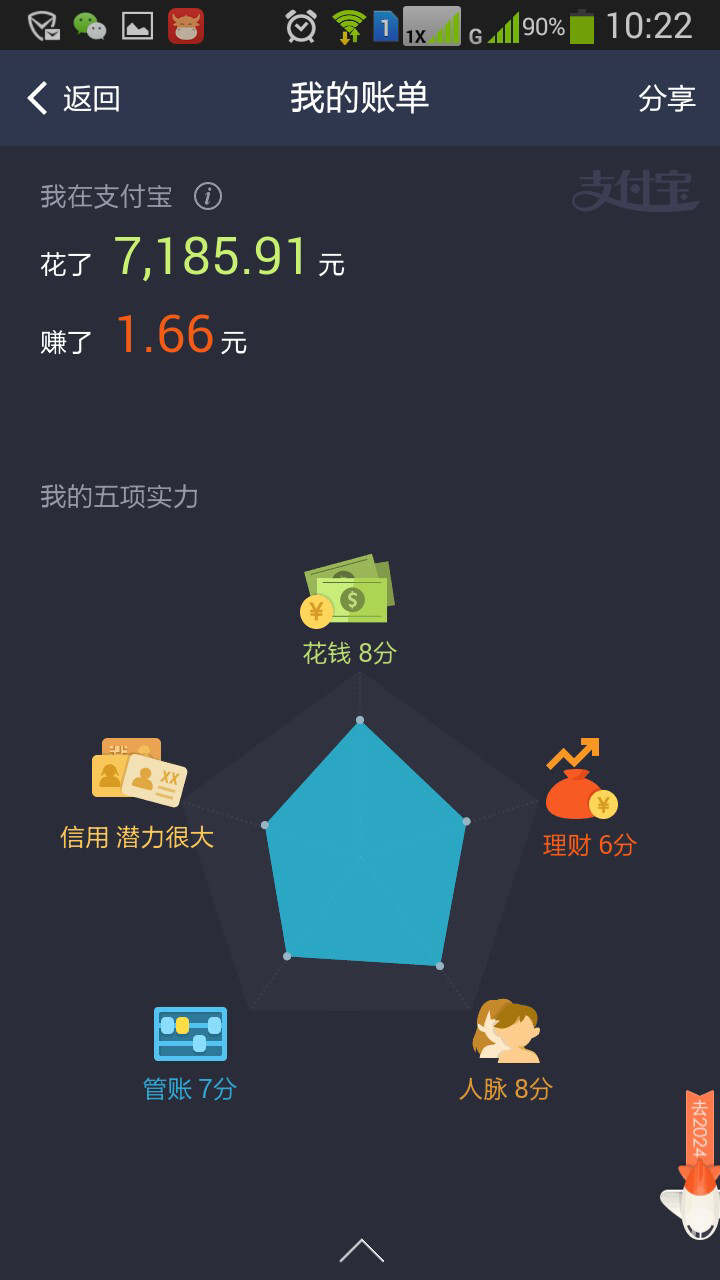Share the bill via 分享
Viewport: 720px width, 1280px height.
tap(667, 98)
